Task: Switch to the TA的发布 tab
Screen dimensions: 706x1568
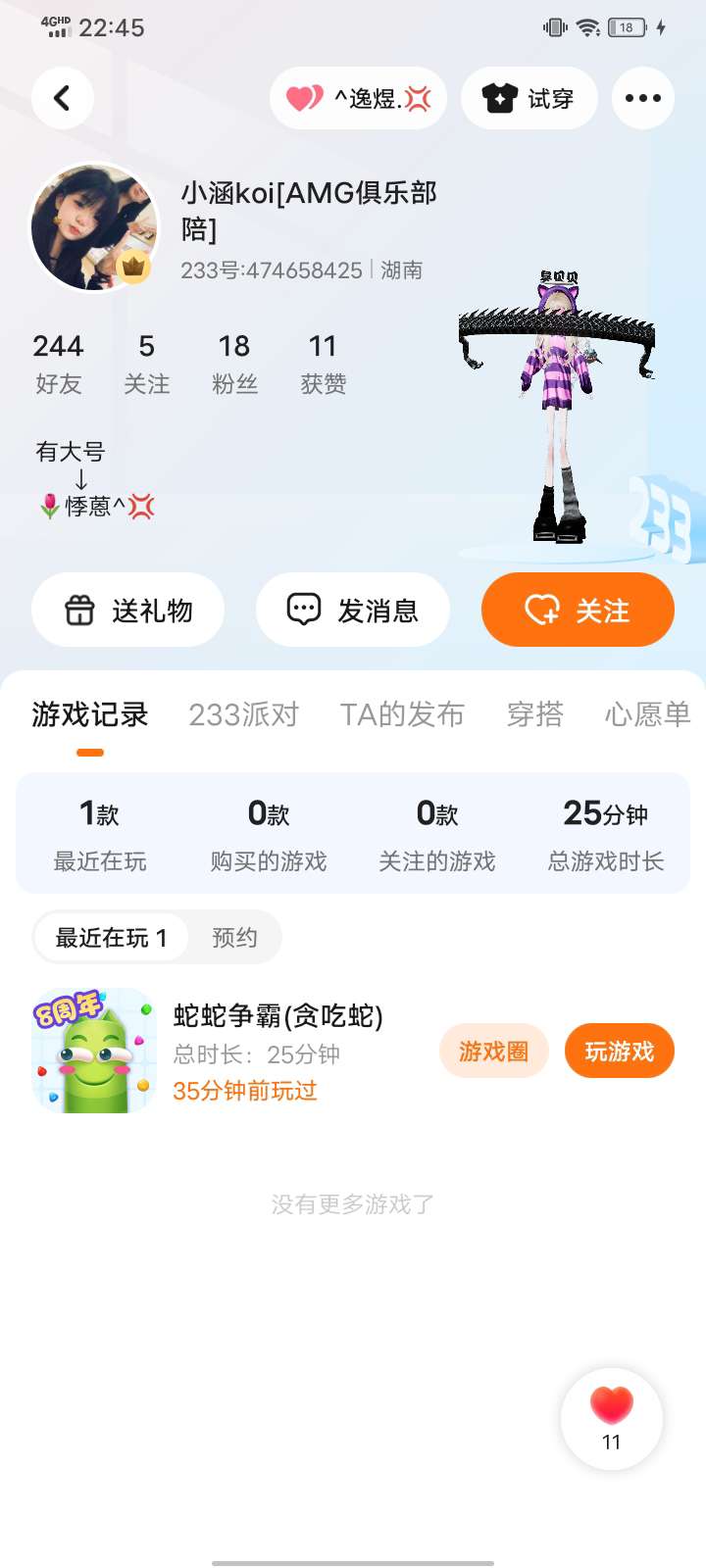Action: 402,714
